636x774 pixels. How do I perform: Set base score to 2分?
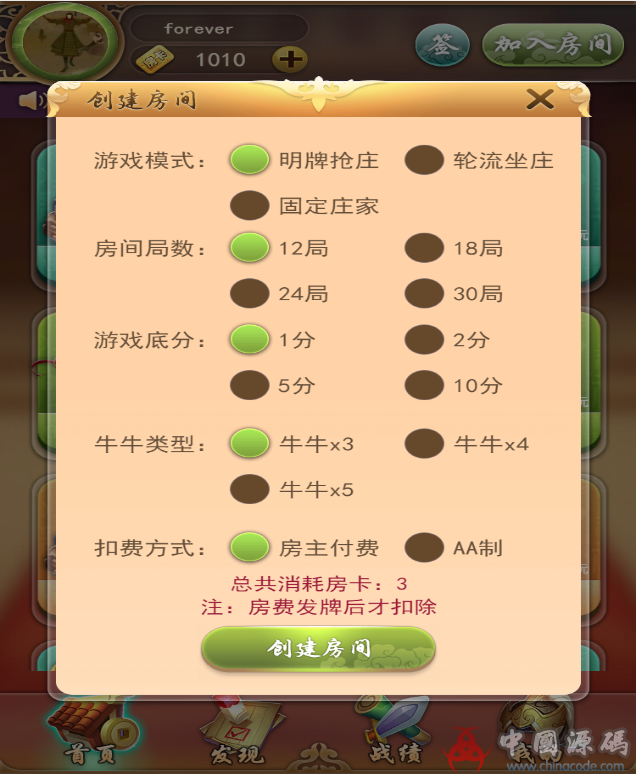[x=425, y=339]
